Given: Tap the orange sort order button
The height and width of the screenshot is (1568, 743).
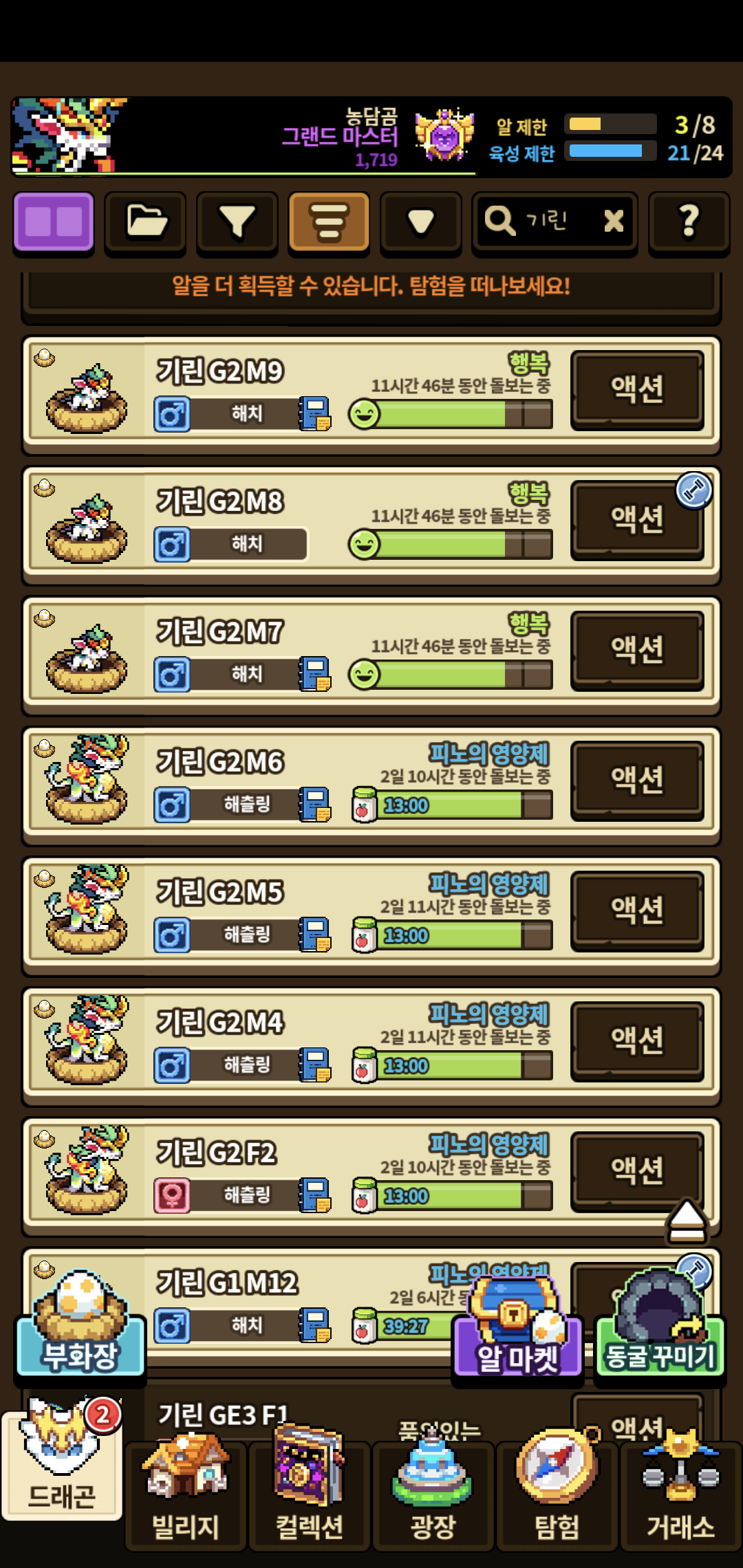Looking at the screenshot, I should click(x=329, y=222).
